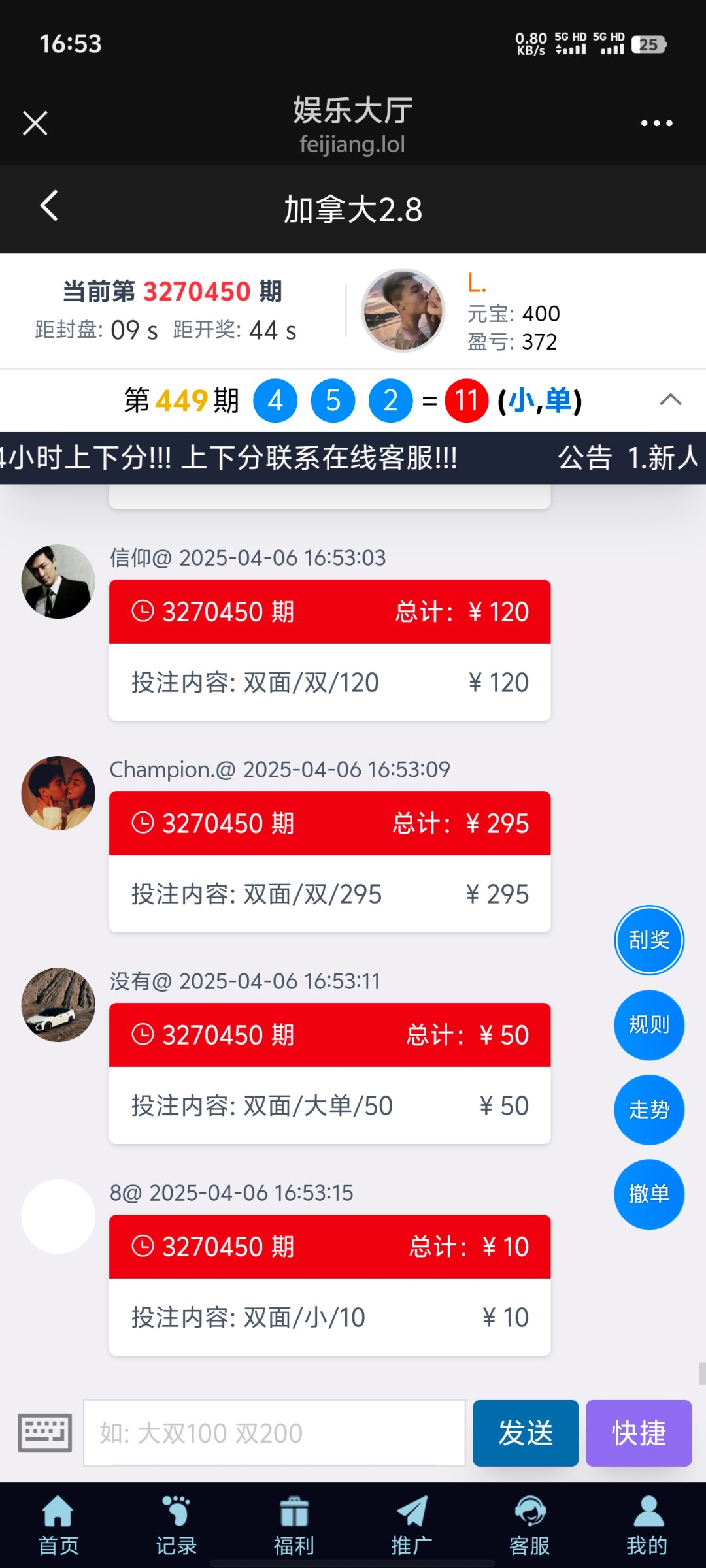View the 规则 rules
Image resolution: width=706 pixels, height=1568 pixels.
click(648, 1024)
